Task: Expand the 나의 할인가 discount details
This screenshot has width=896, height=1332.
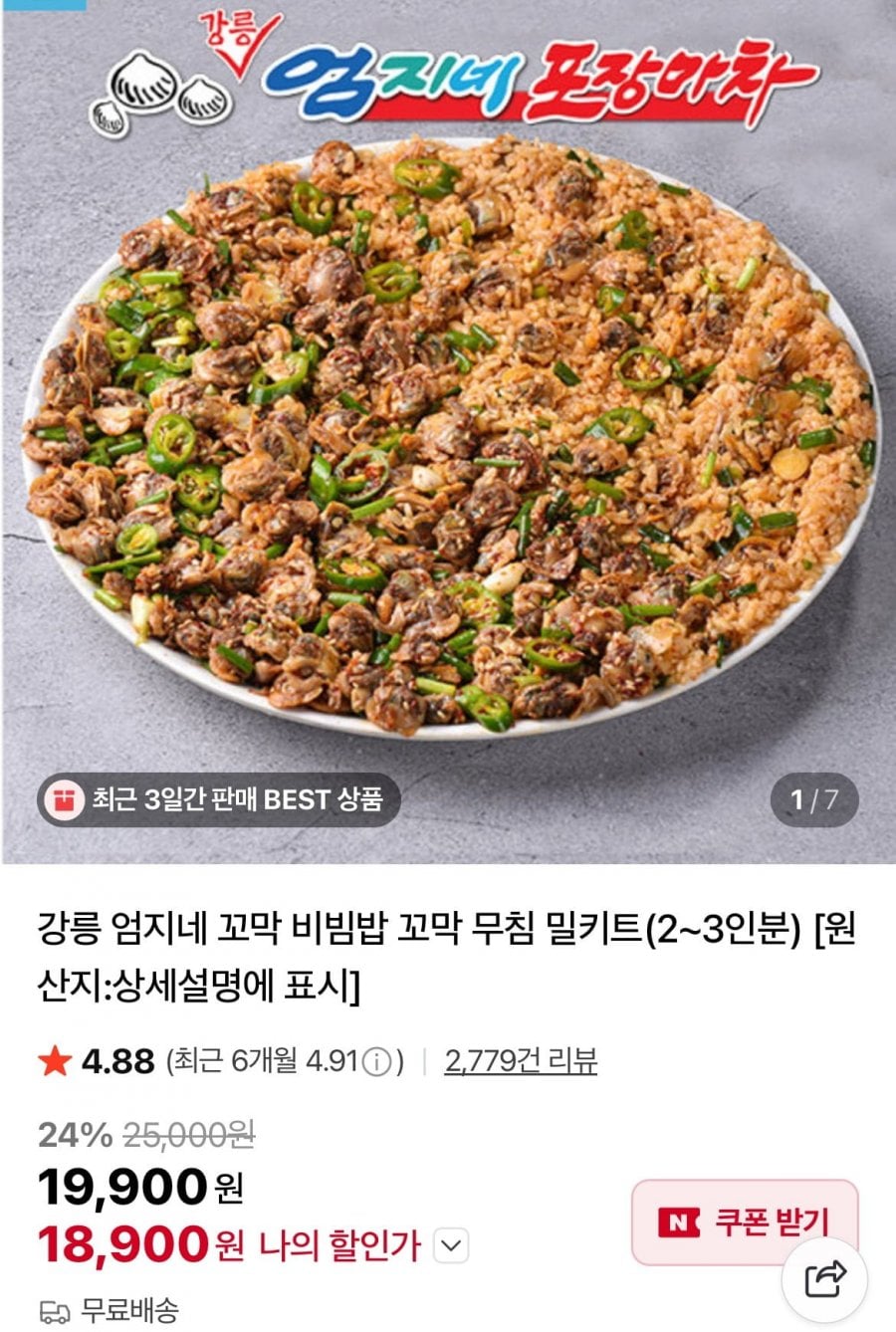Action: 451,1245
